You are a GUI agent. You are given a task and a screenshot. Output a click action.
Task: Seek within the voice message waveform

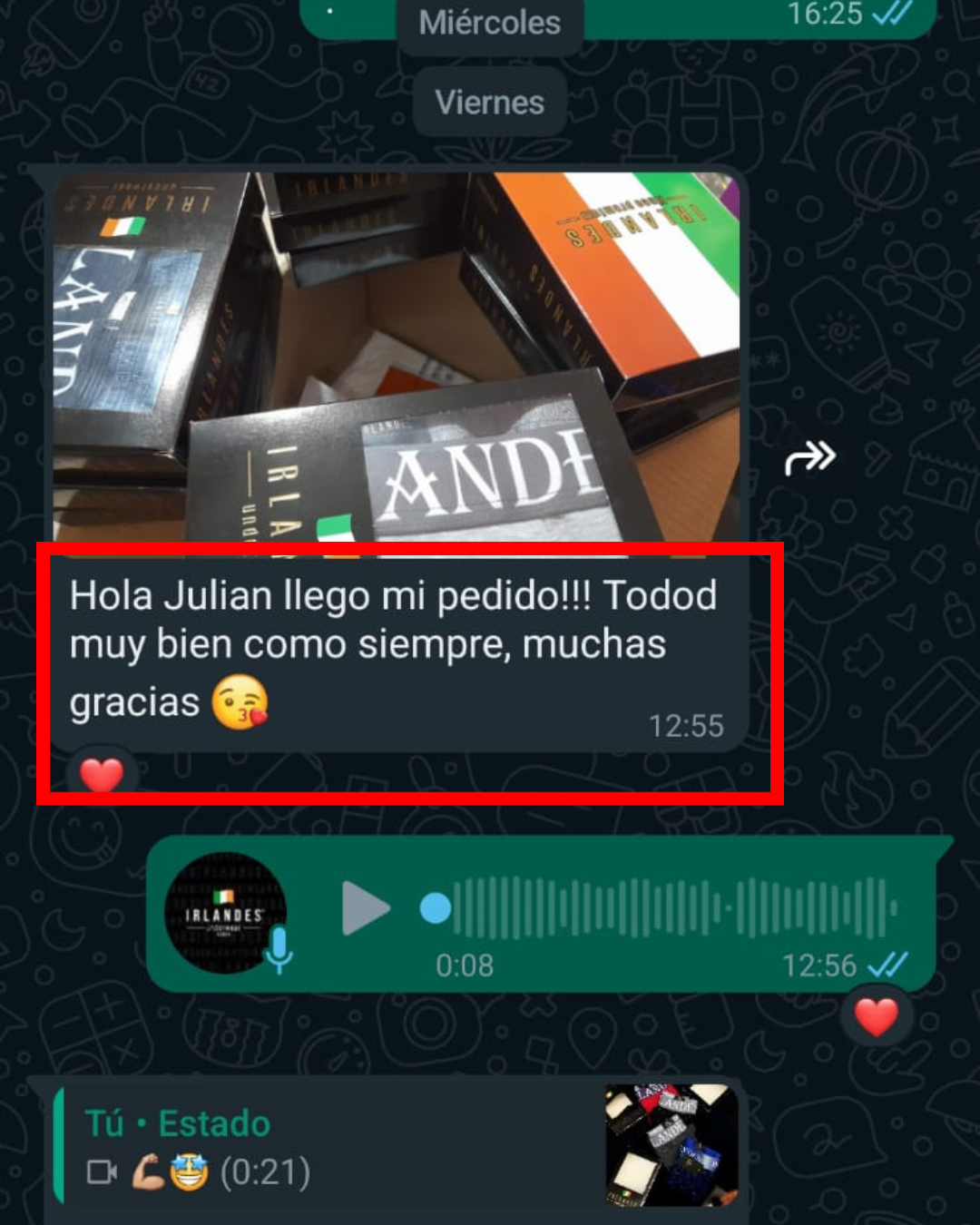pyautogui.click(x=673, y=907)
